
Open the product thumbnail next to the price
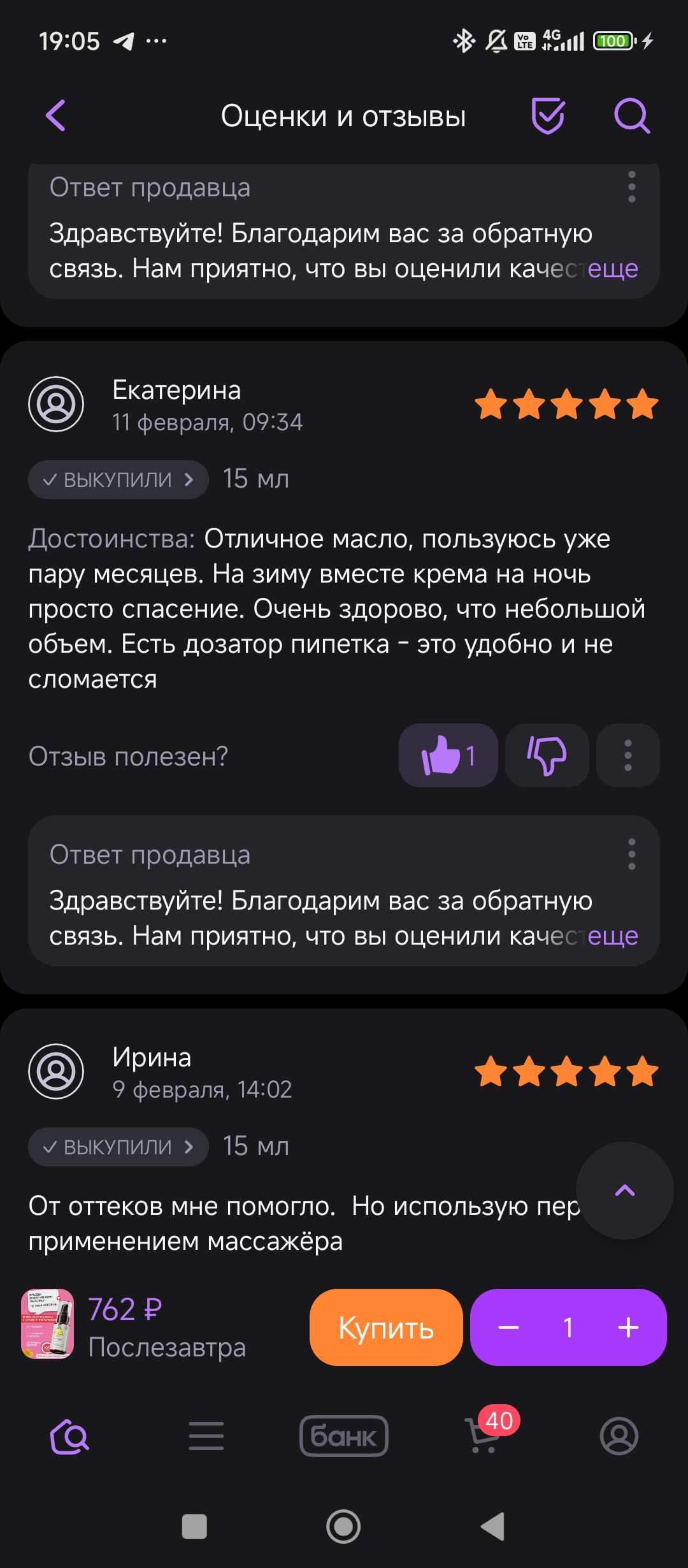tap(48, 1324)
